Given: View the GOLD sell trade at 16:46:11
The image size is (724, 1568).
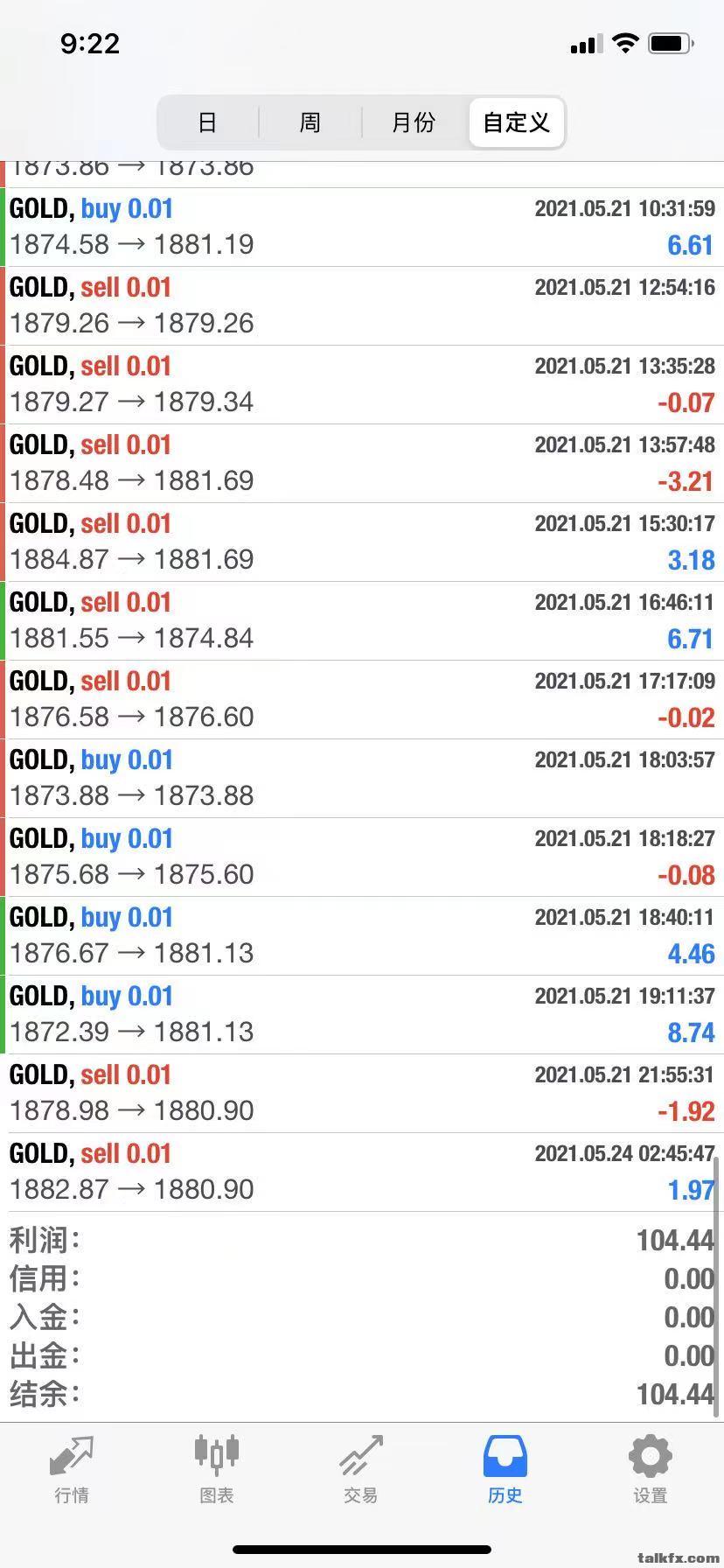Looking at the screenshot, I should pos(362,621).
